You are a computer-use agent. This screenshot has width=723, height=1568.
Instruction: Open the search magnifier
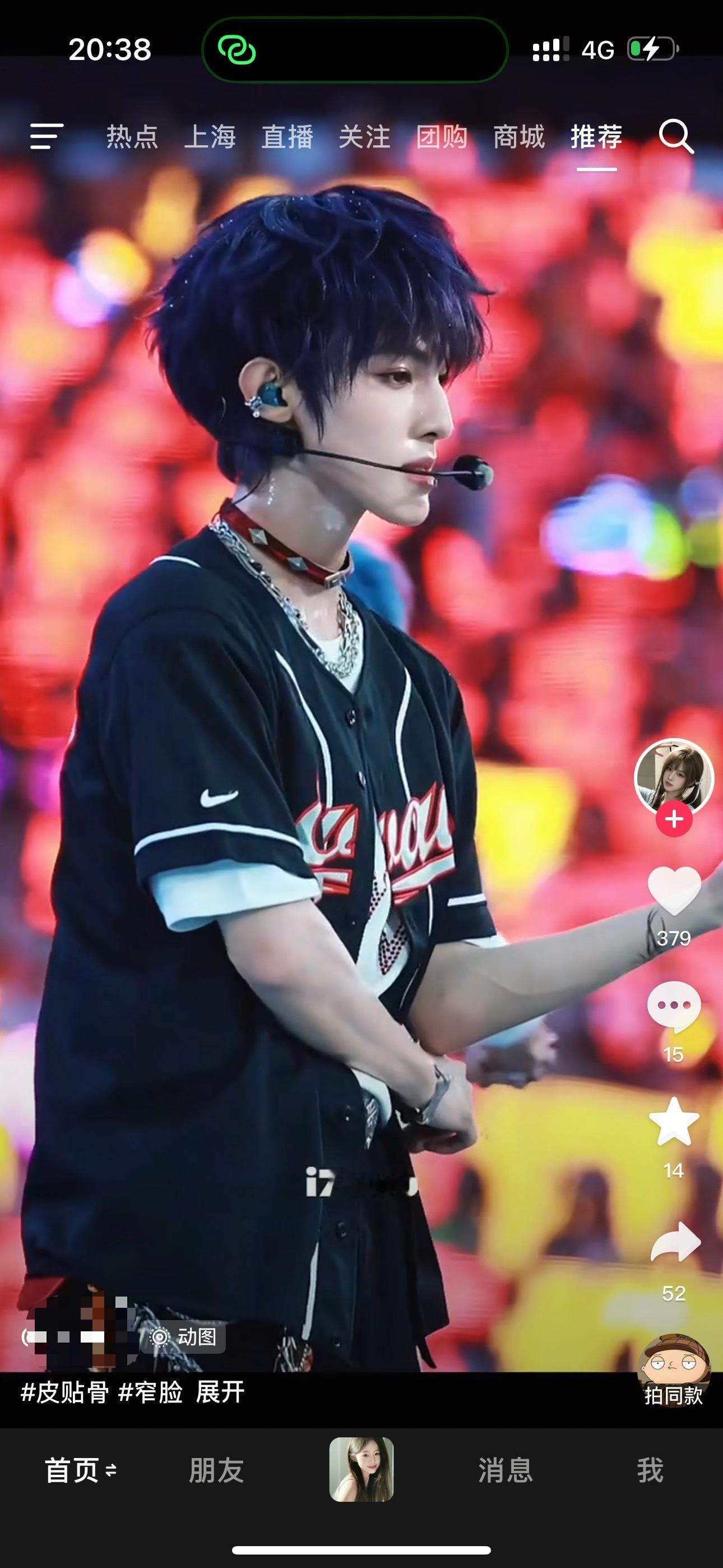pos(676,136)
